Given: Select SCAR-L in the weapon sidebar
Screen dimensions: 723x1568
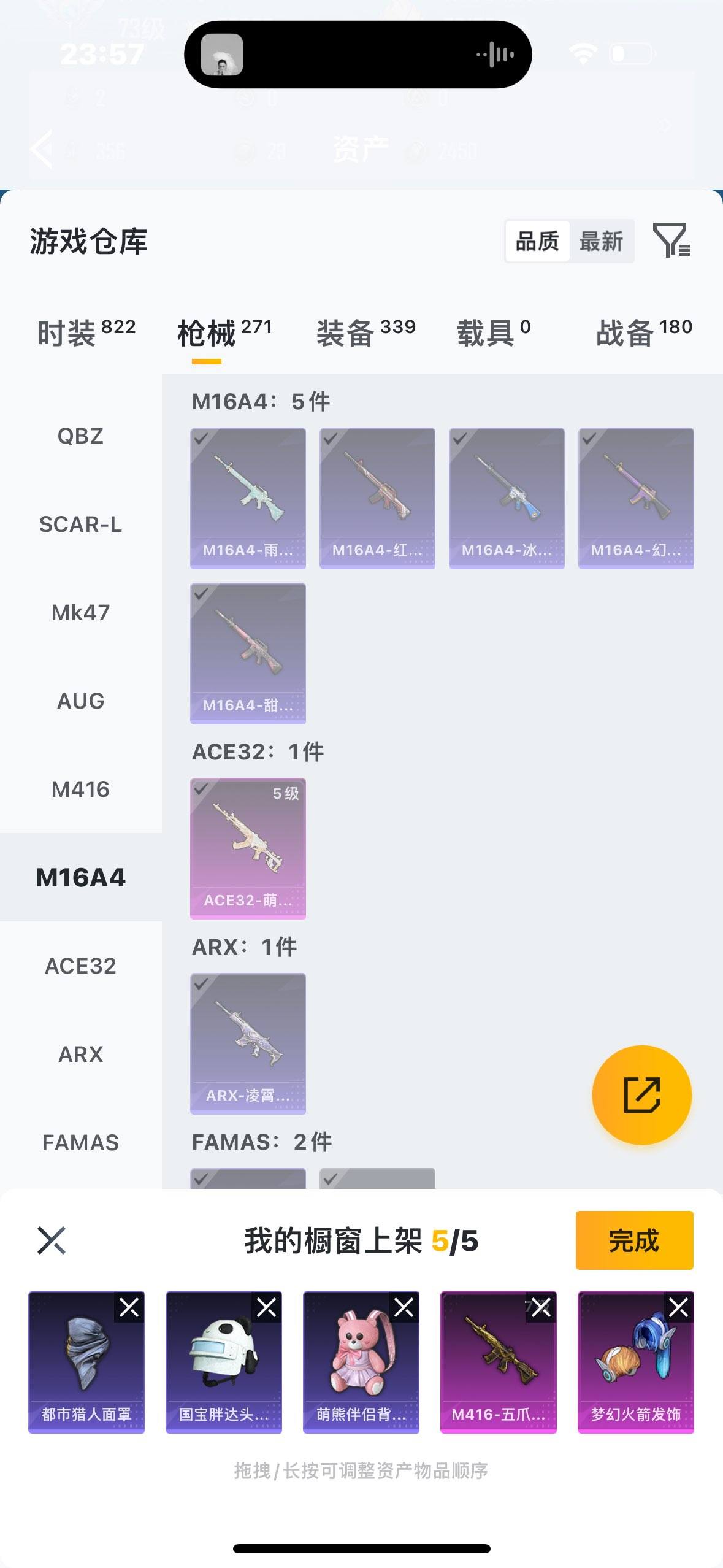Looking at the screenshot, I should pyautogui.click(x=80, y=525).
